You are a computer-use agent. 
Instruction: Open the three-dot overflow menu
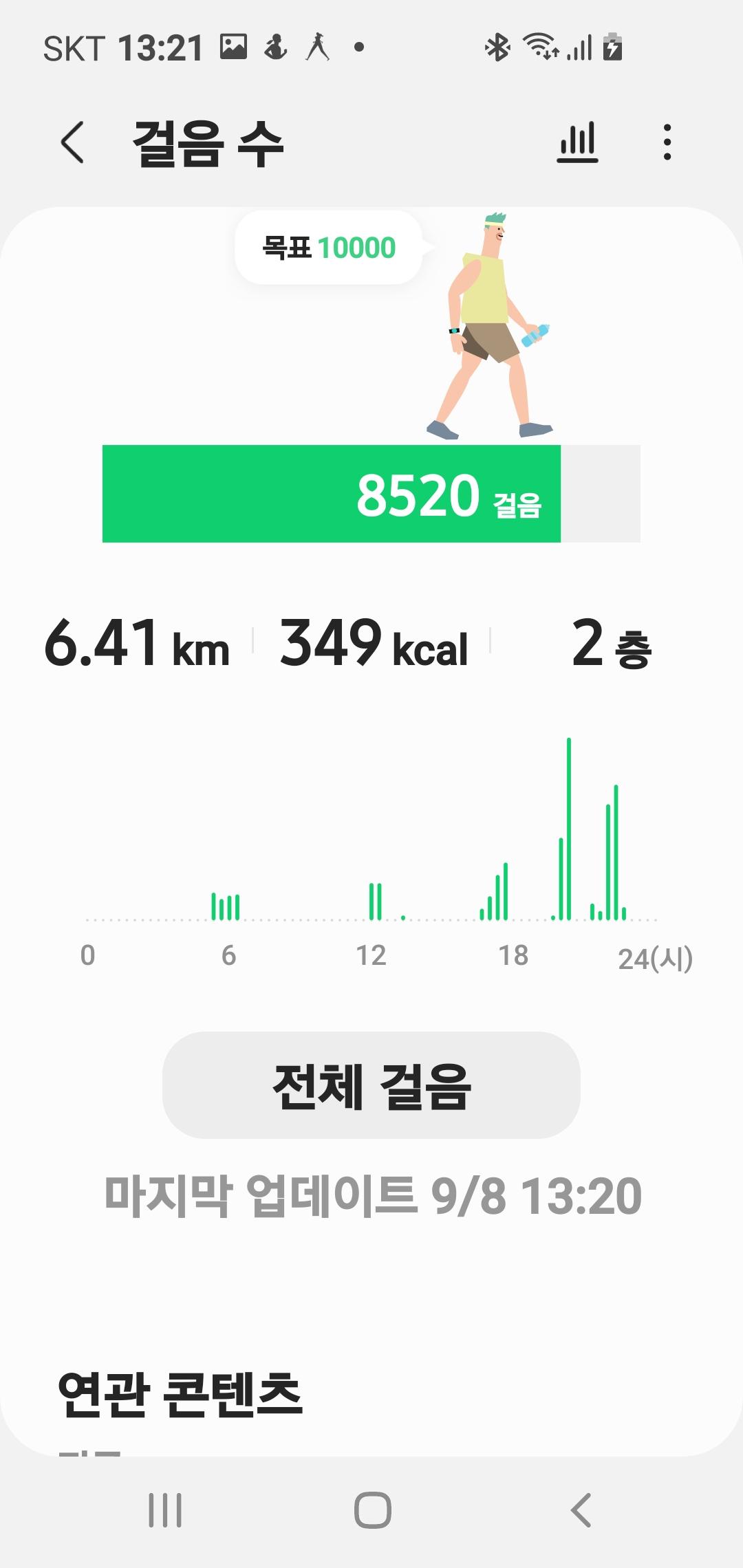[667, 142]
